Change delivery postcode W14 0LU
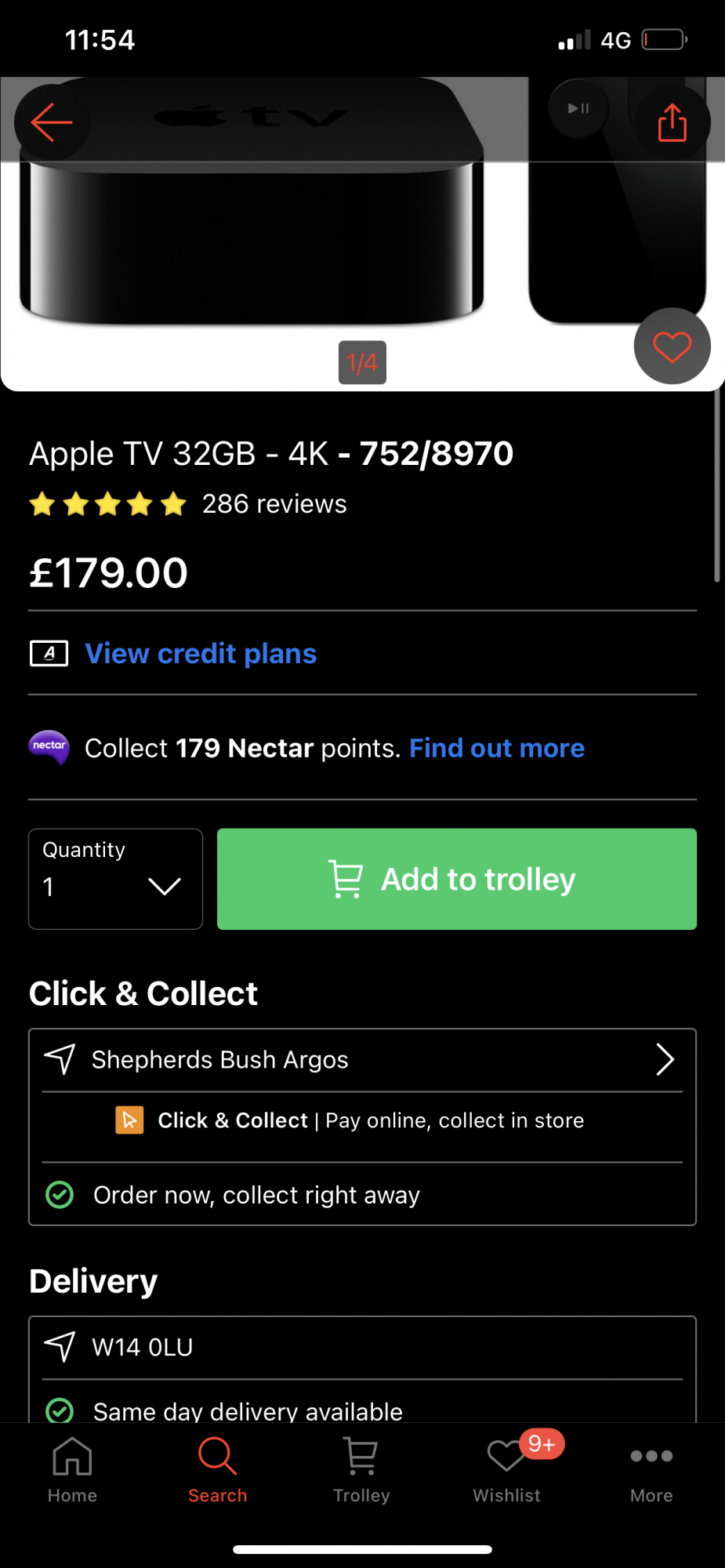725x1568 pixels. point(362,1347)
